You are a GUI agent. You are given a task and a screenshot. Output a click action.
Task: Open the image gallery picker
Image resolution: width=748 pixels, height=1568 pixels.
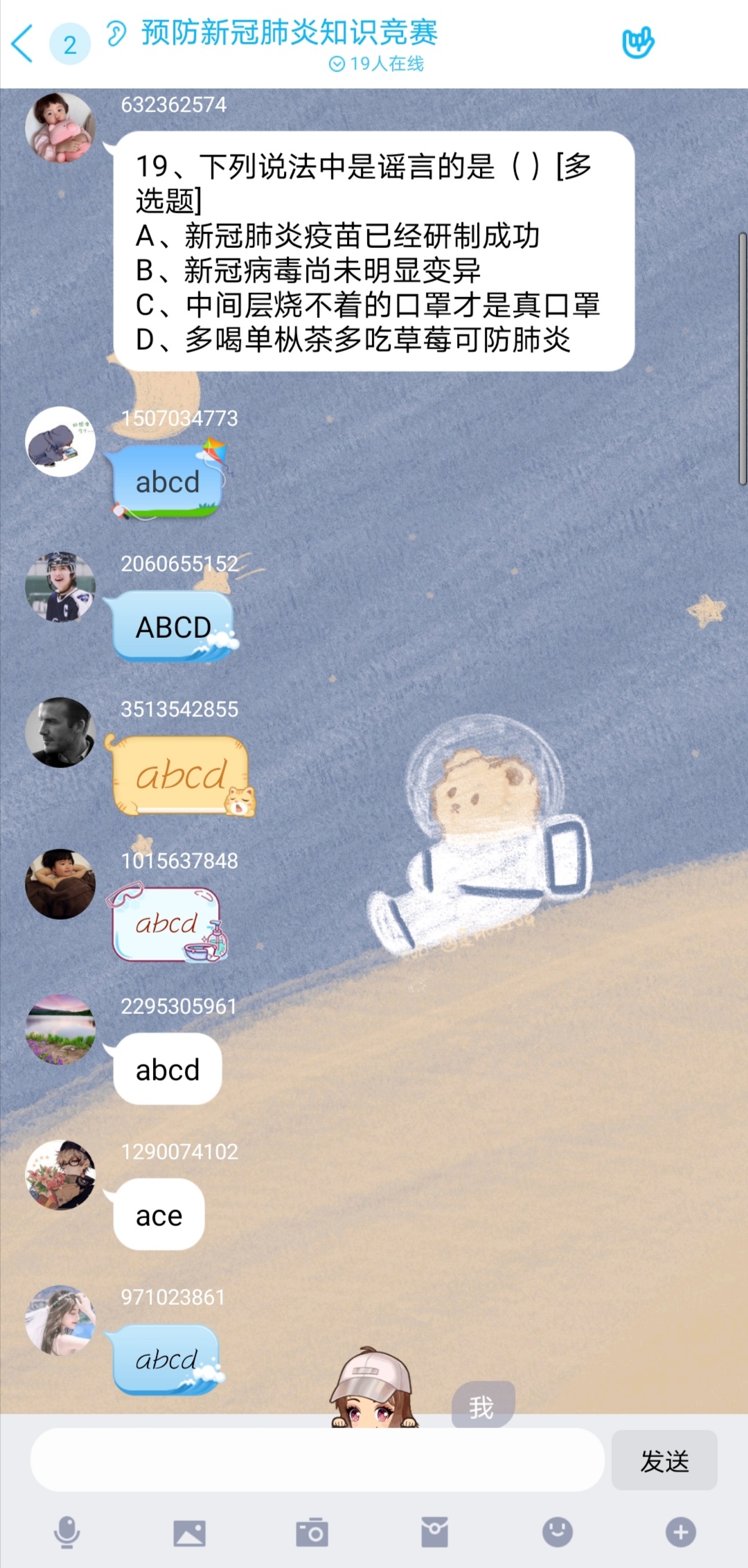pos(189,1532)
